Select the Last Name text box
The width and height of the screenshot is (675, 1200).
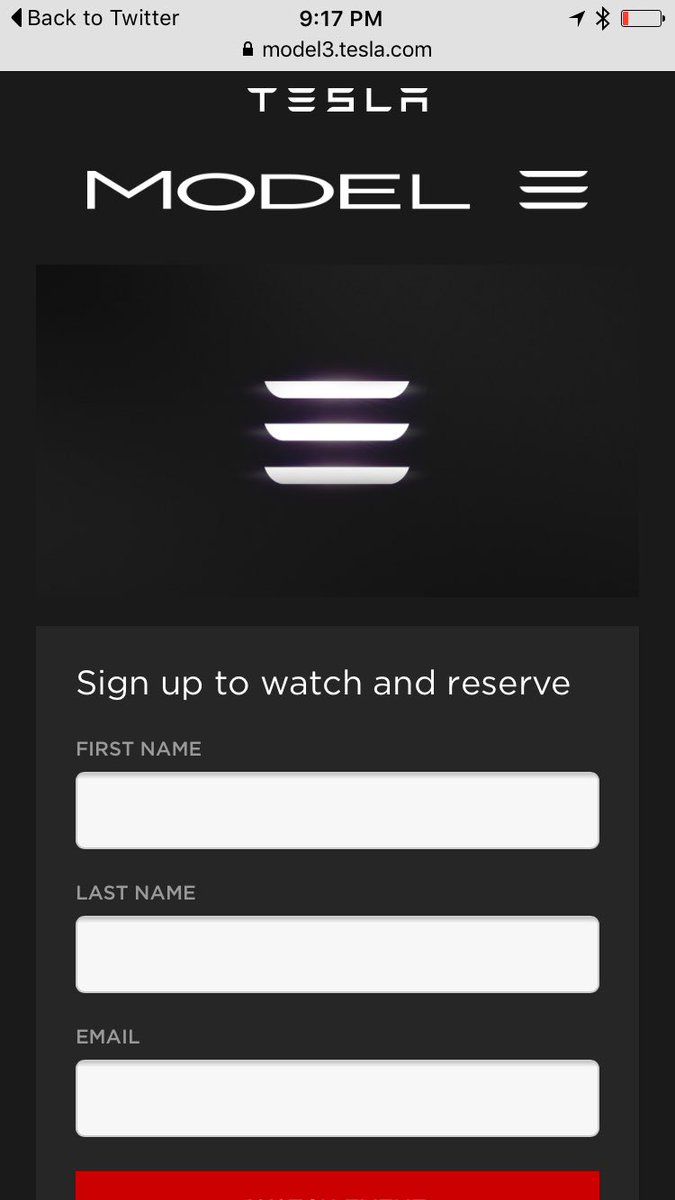point(337,954)
